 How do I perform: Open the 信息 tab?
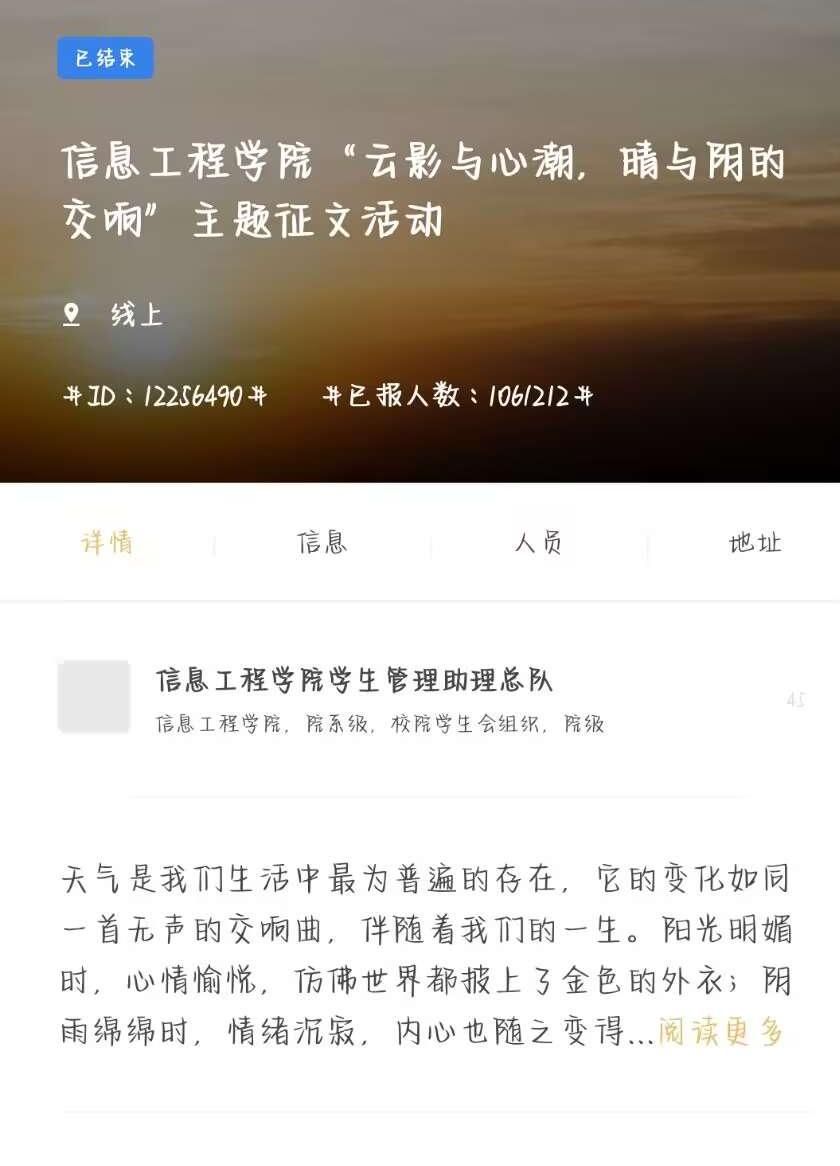(x=322, y=543)
